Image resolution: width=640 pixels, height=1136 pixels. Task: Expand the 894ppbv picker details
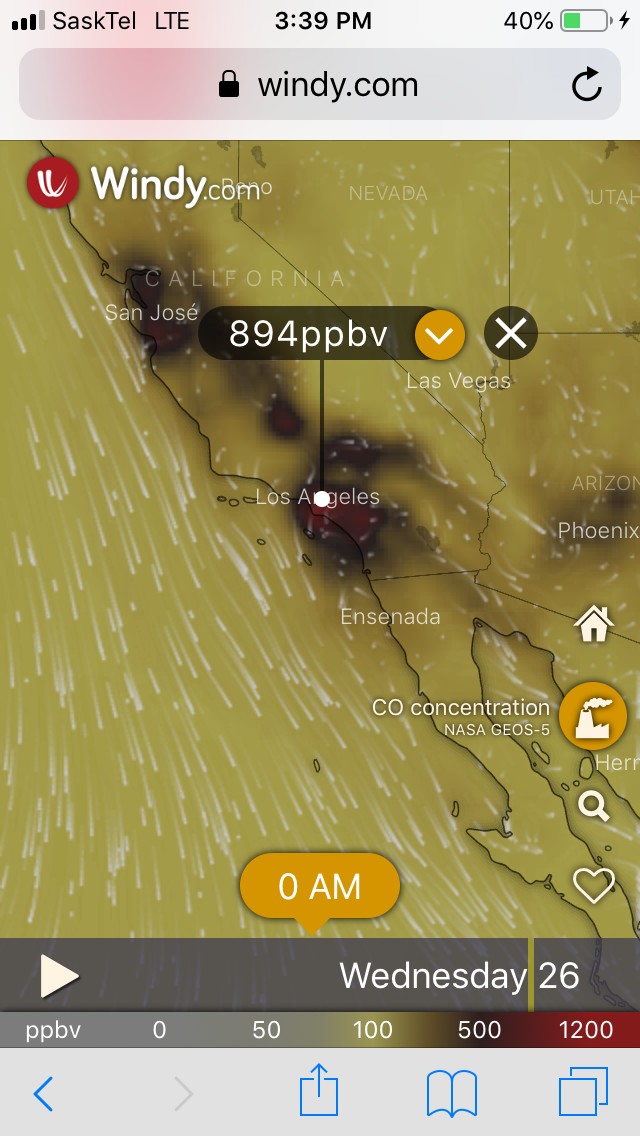[x=440, y=334]
